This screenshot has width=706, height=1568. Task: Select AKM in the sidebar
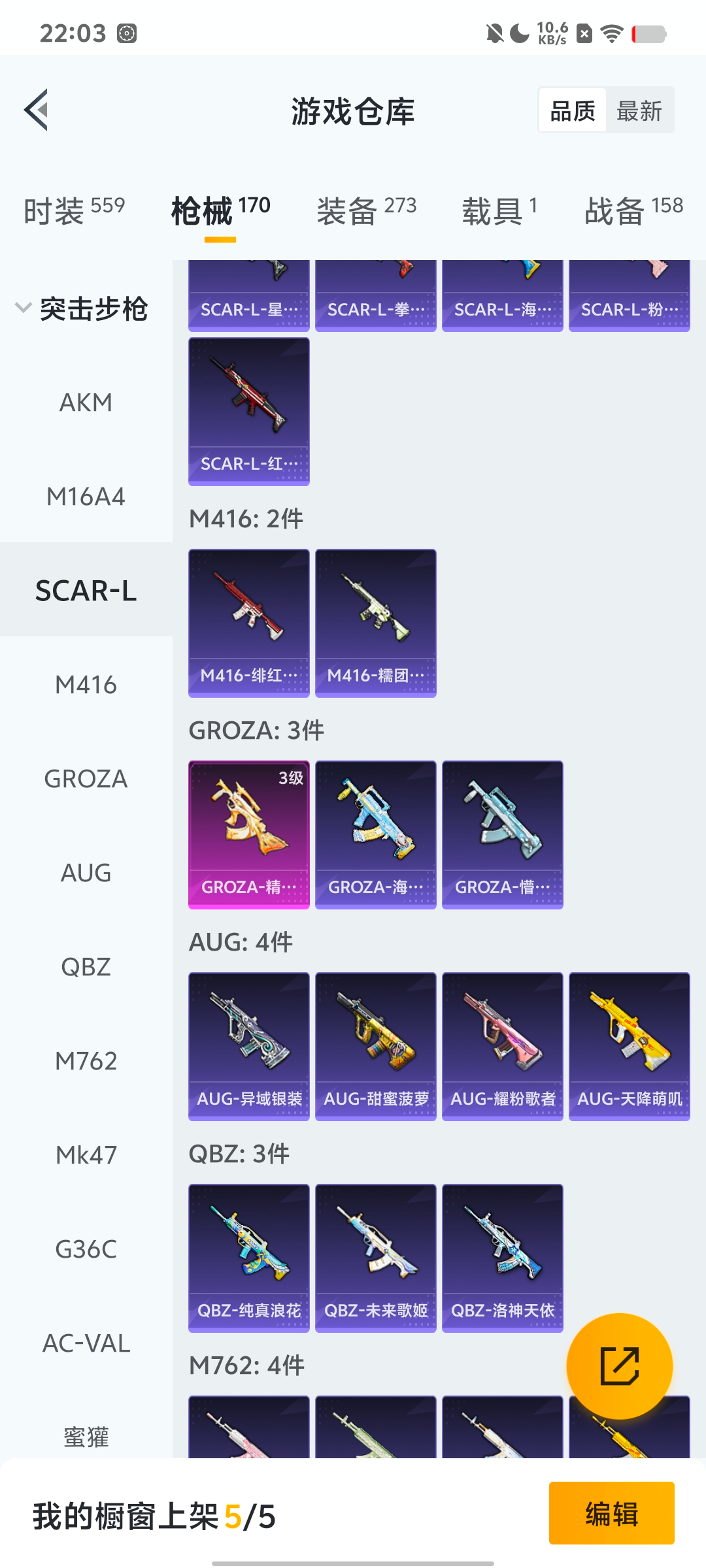86,402
